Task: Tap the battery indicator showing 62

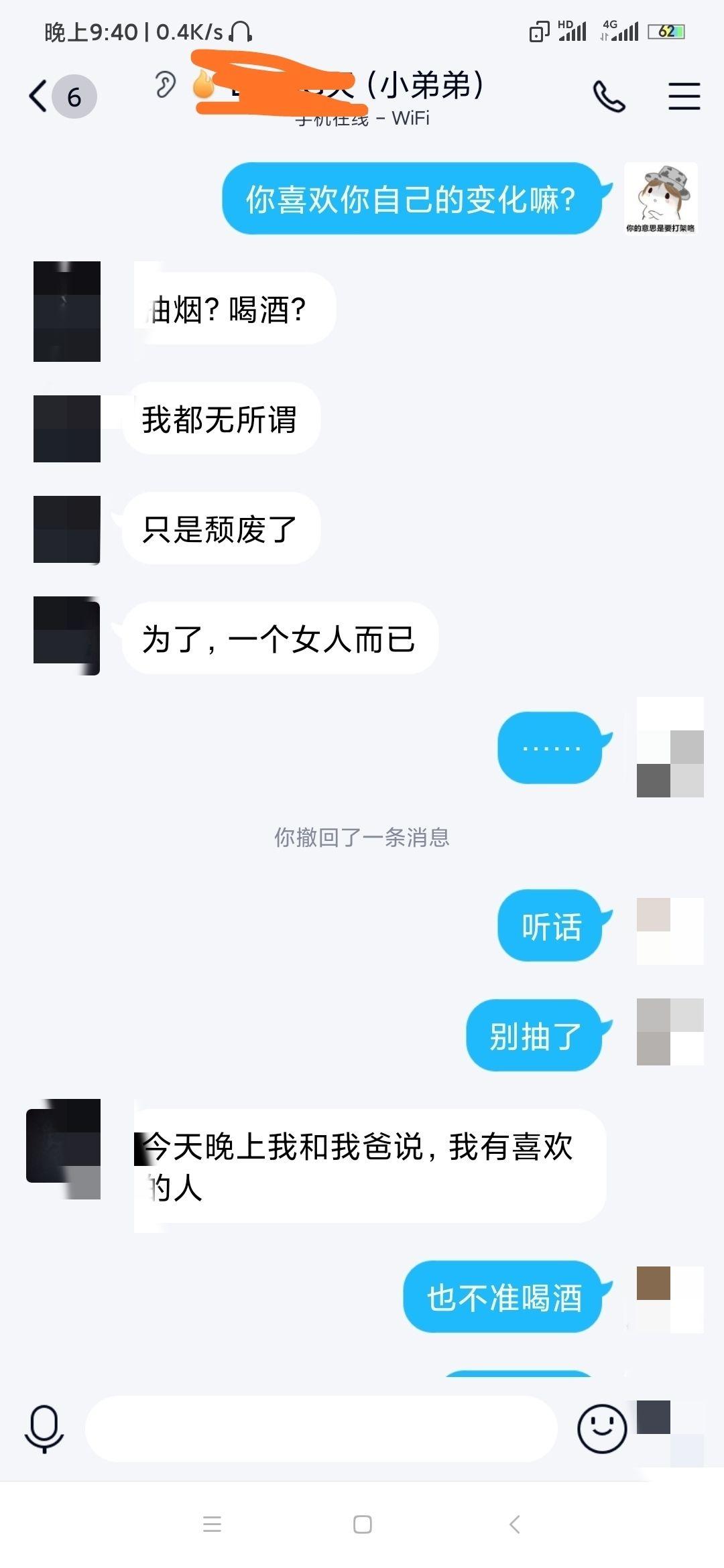Action: point(667,30)
